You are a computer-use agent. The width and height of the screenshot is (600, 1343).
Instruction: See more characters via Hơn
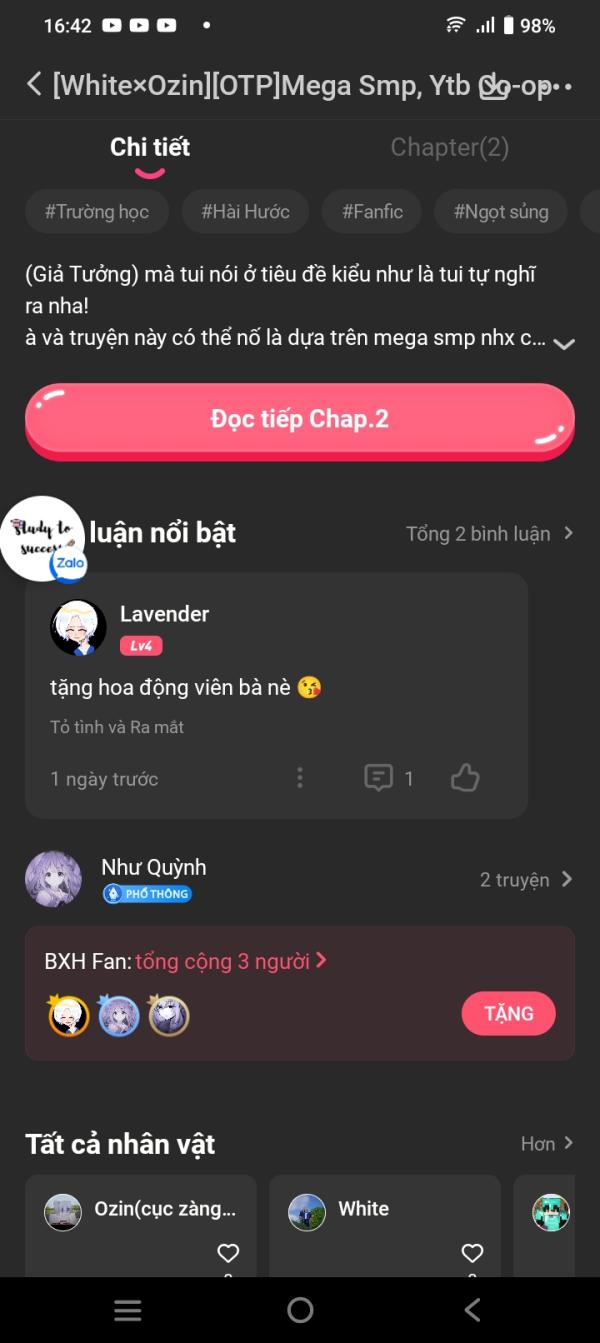[546, 1143]
